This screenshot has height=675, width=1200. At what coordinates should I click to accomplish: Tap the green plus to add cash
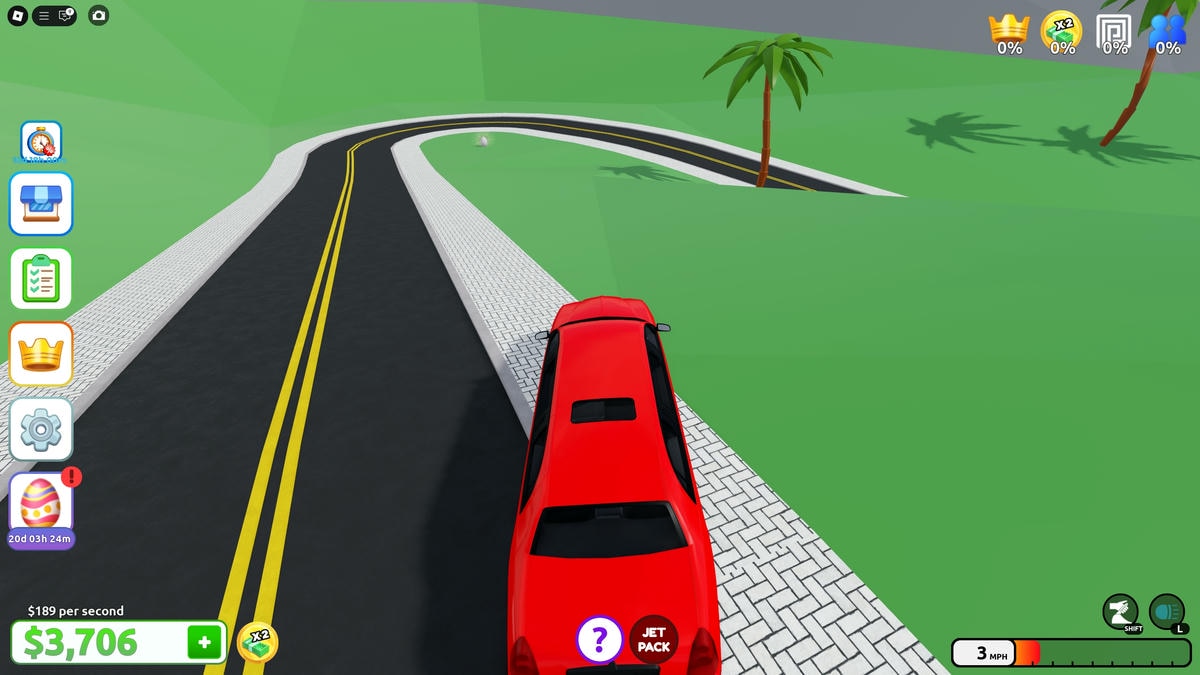(x=205, y=642)
